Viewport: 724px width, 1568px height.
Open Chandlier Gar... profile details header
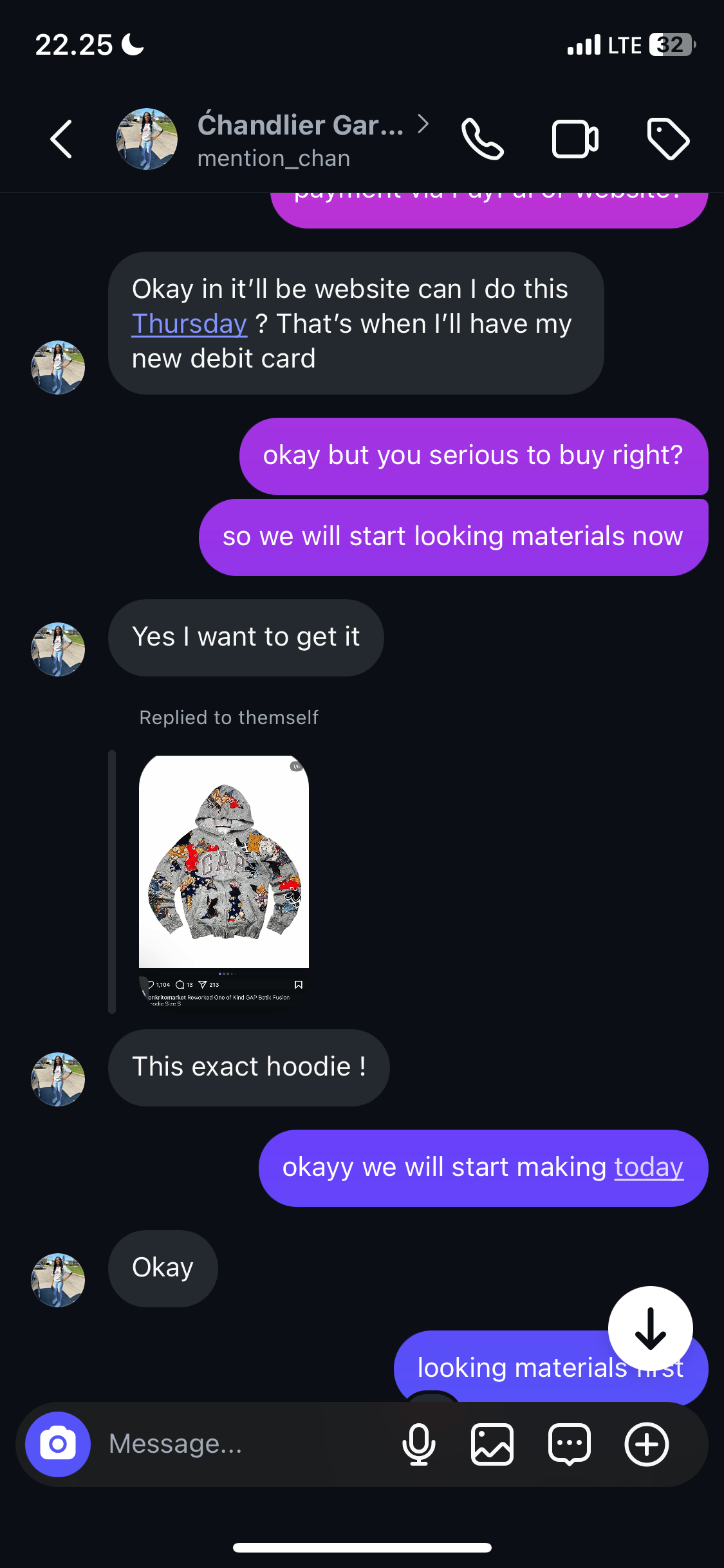click(x=301, y=139)
